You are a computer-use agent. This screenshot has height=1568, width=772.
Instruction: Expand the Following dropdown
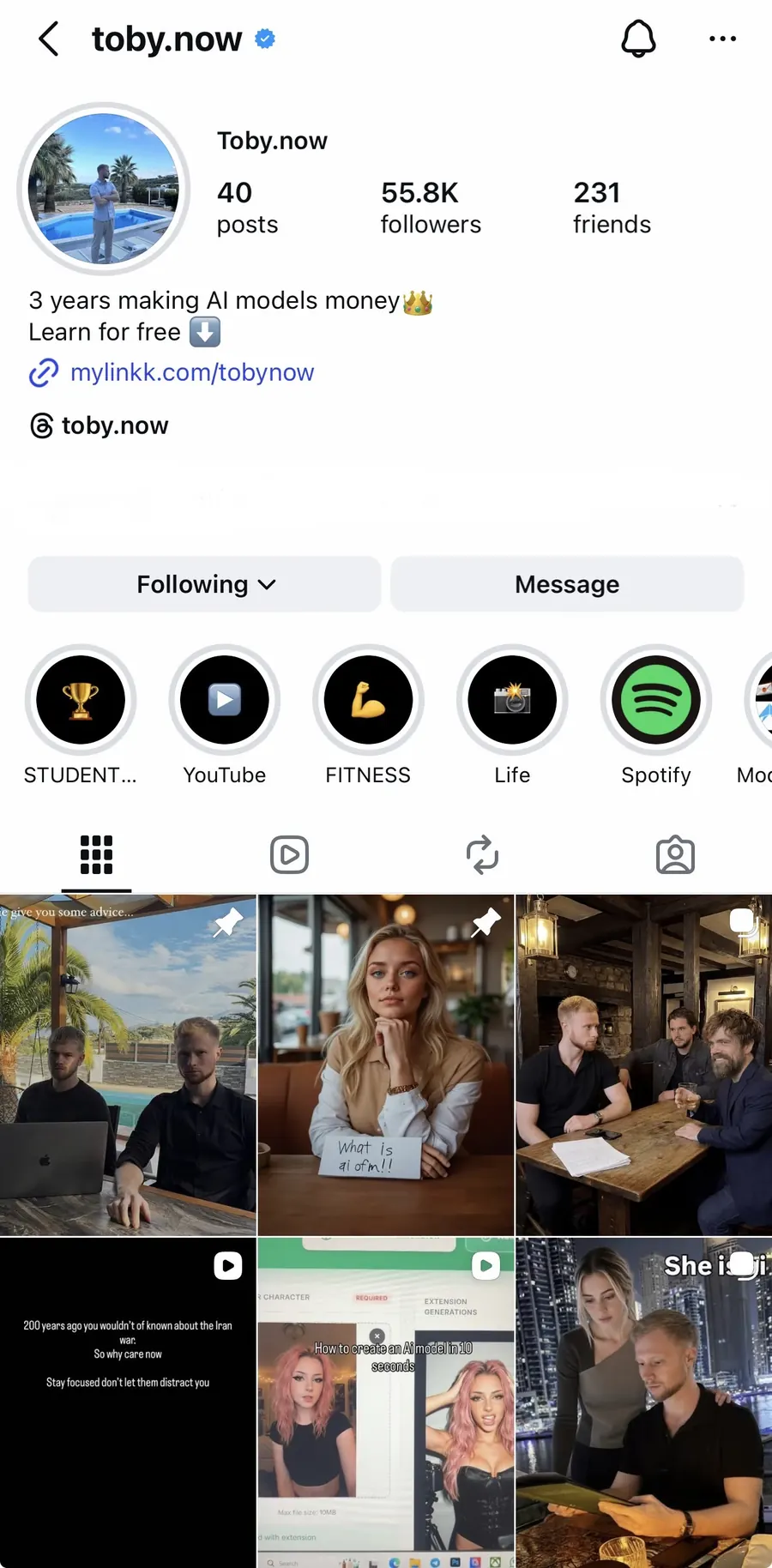click(x=205, y=584)
